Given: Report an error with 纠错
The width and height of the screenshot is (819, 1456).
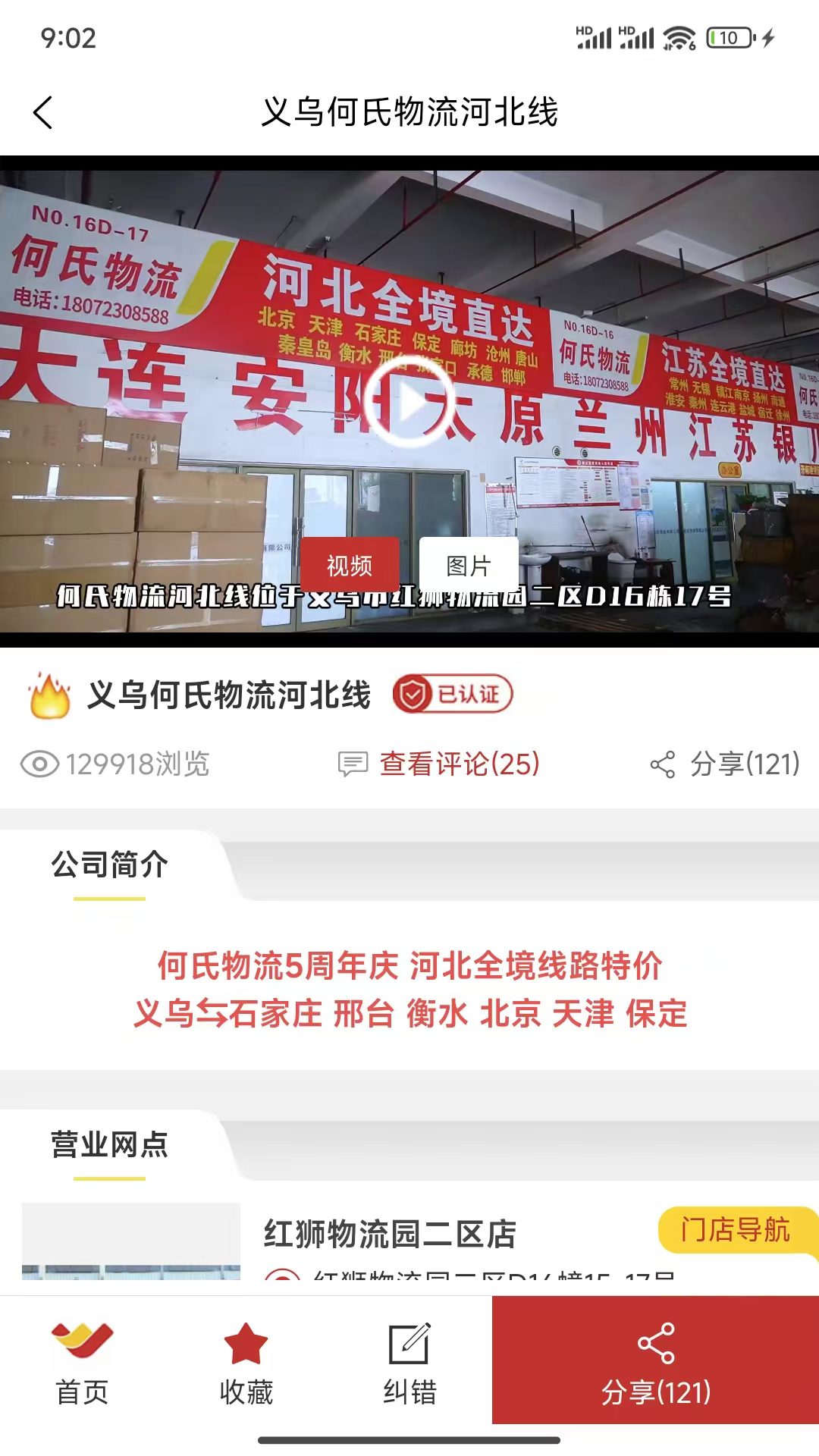Looking at the screenshot, I should pos(409,1361).
